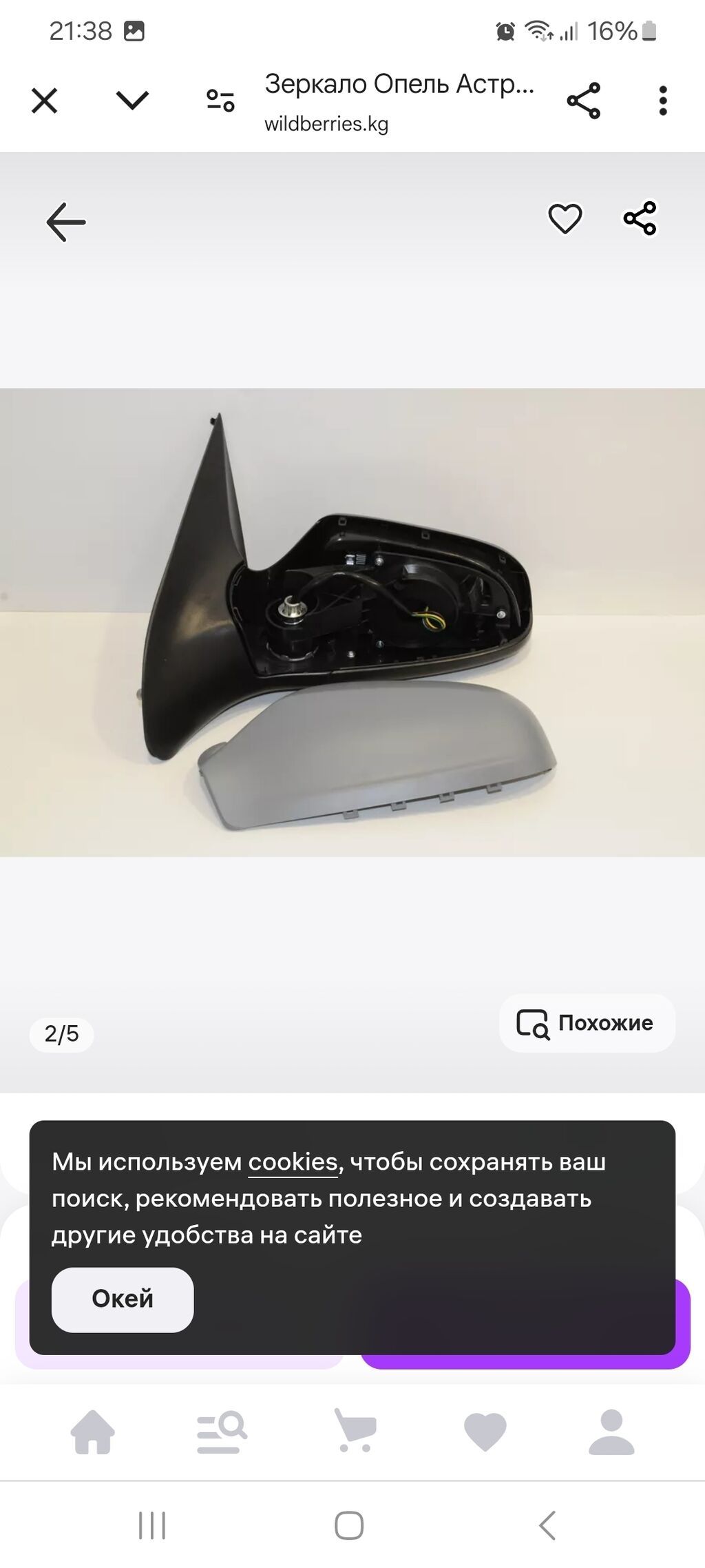This screenshot has width=705, height=1568.
Task: Open the profile tab
Action: (611, 1432)
